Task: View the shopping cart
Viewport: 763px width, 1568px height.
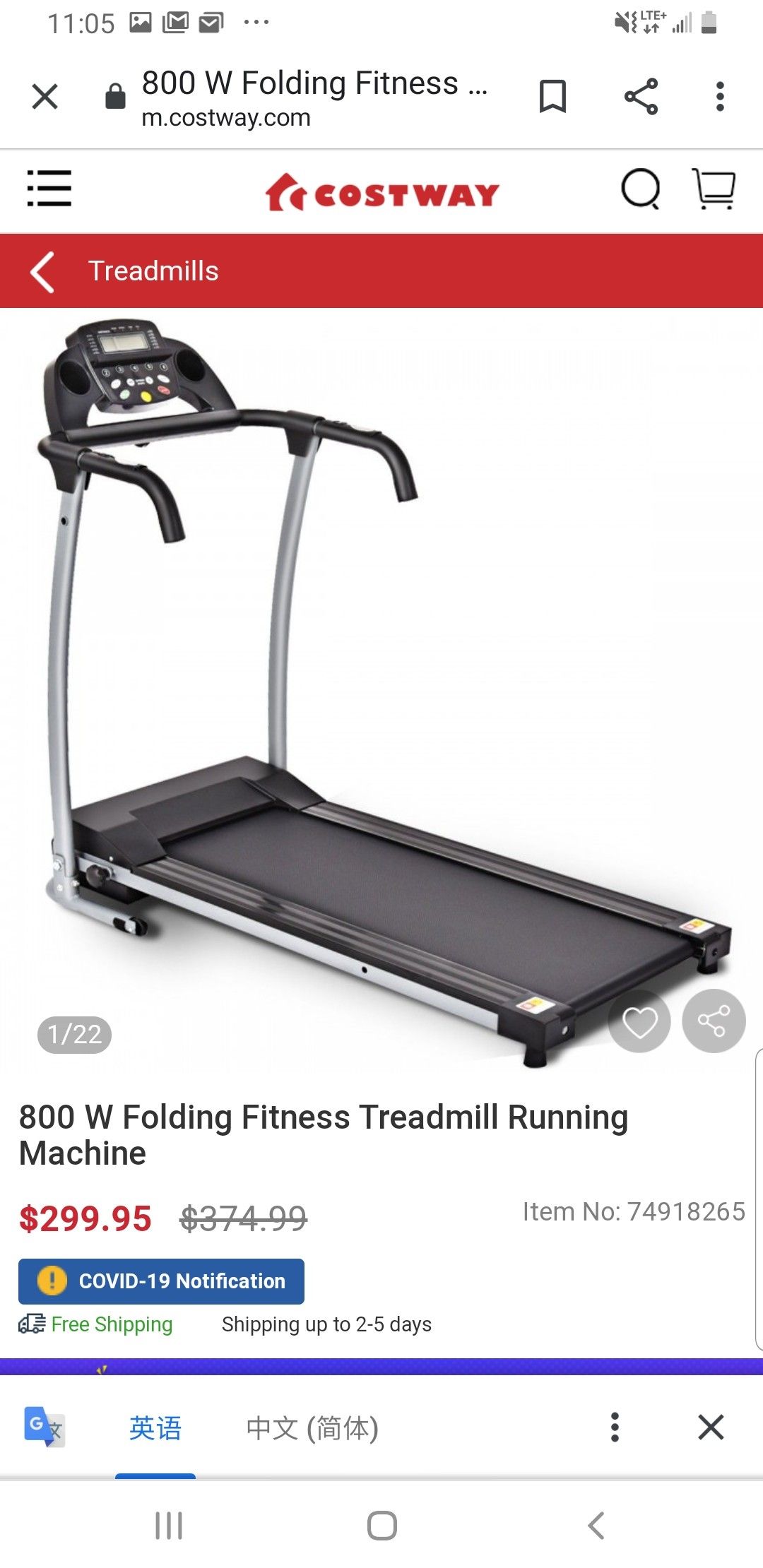Action: tap(714, 189)
